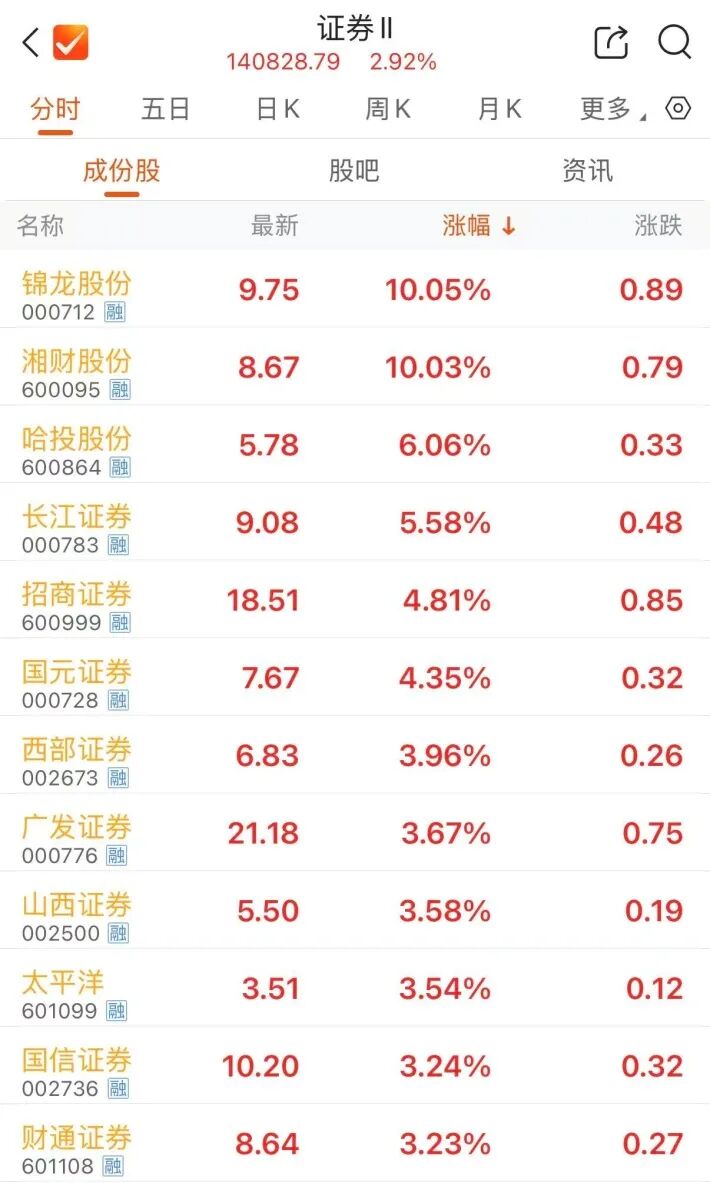Open chart settings hexagon icon
Screen dimensions: 710x1183
point(678,109)
